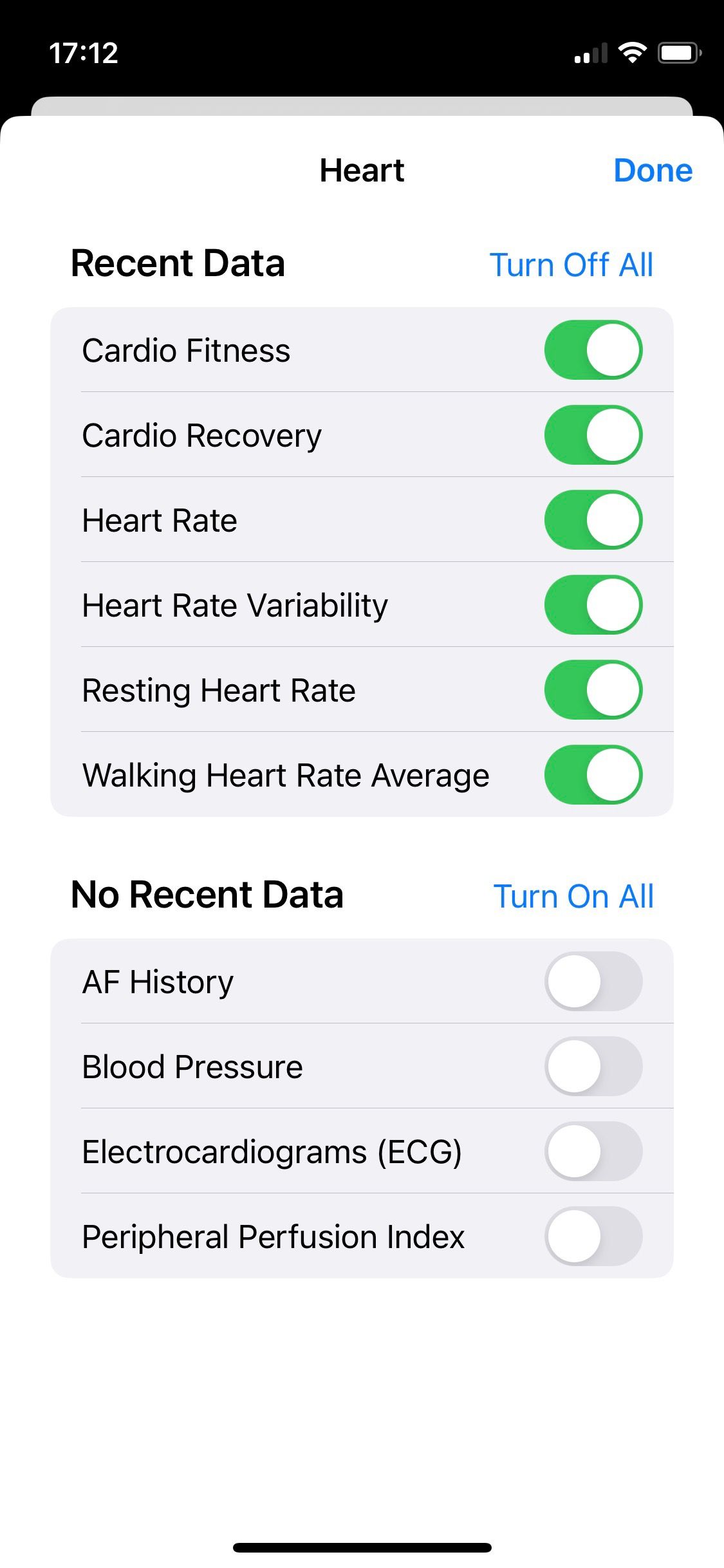This screenshot has height=1568, width=724.
Task: Turn on Peripheral Perfusion Index
Action: [593, 1237]
